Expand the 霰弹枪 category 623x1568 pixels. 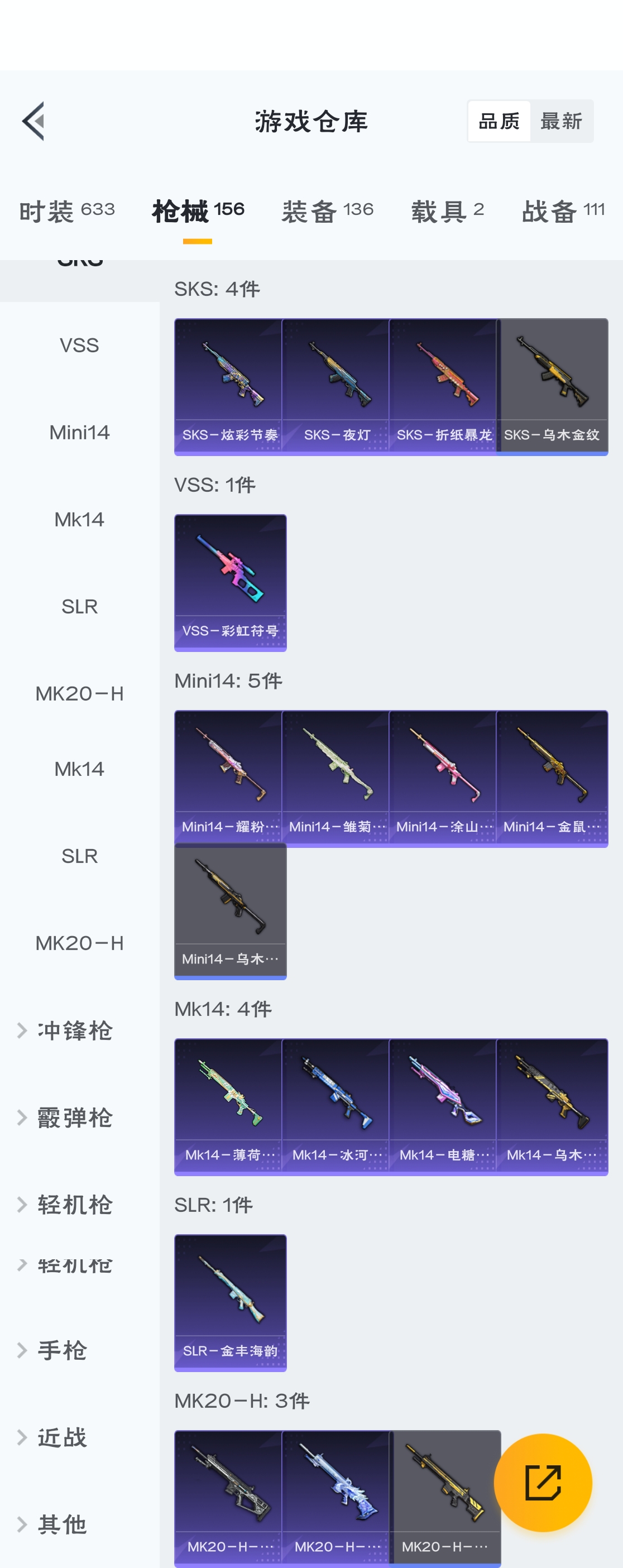pyautogui.click(x=74, y=1117)
